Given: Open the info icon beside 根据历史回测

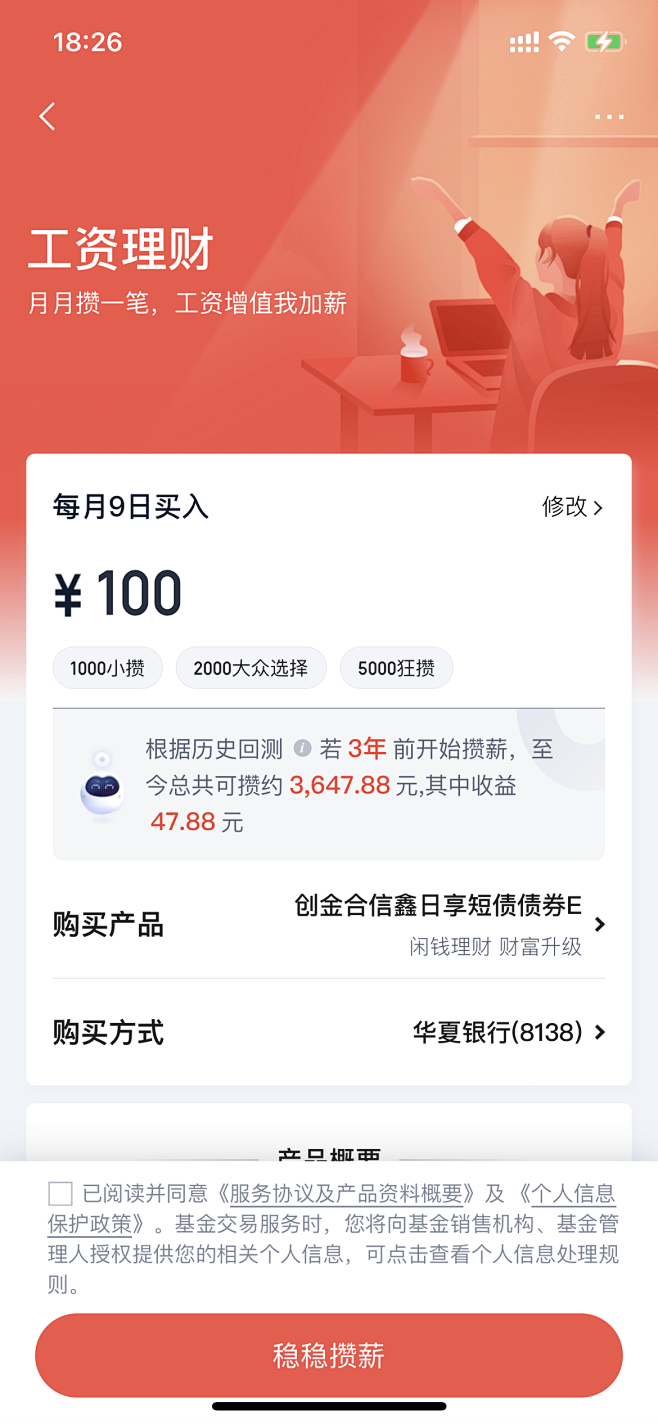Looking at the screenshot, I should click(303, 748).
